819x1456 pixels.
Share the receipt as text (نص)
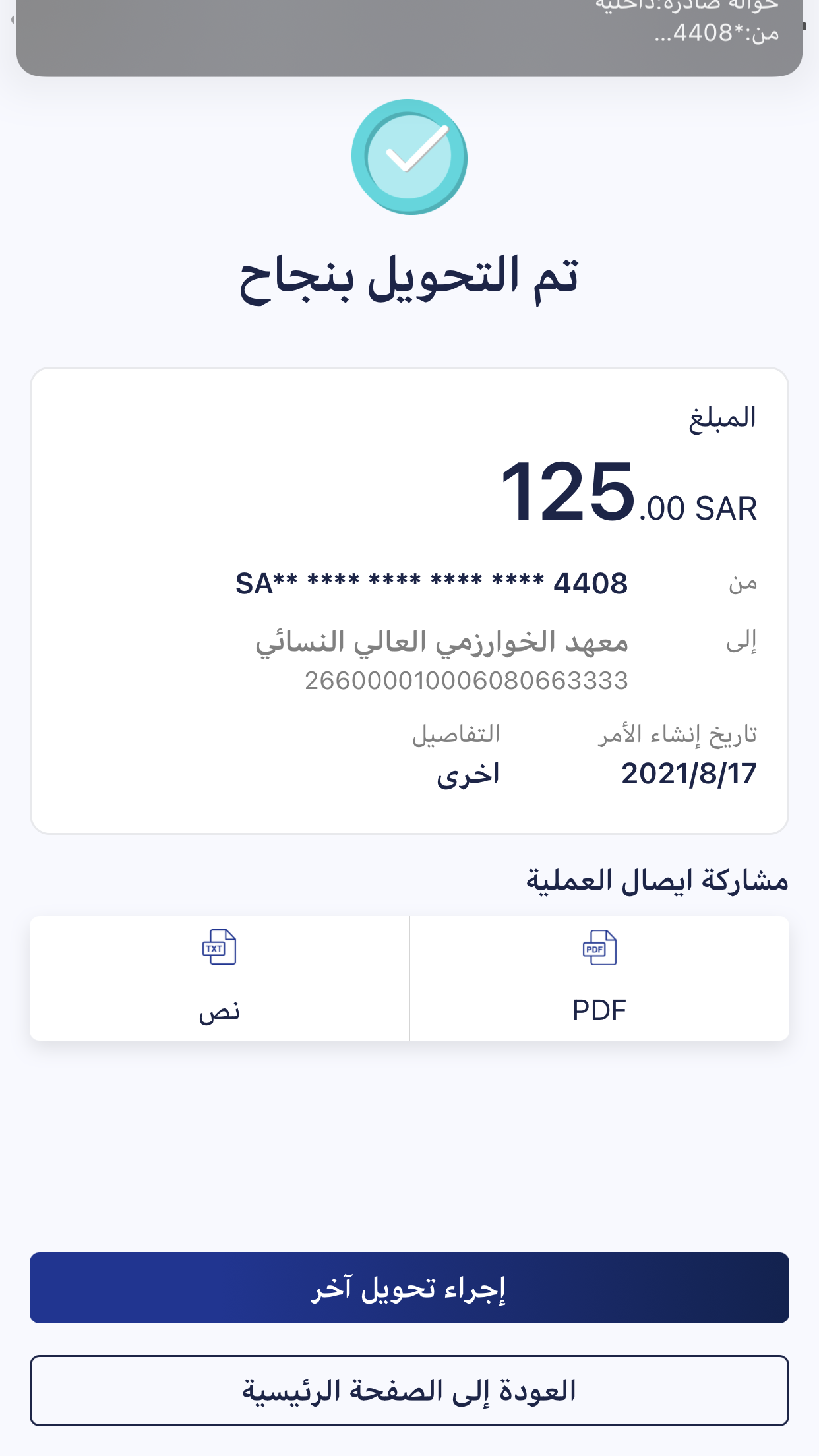pyautogui.click(x=219, y=978)
